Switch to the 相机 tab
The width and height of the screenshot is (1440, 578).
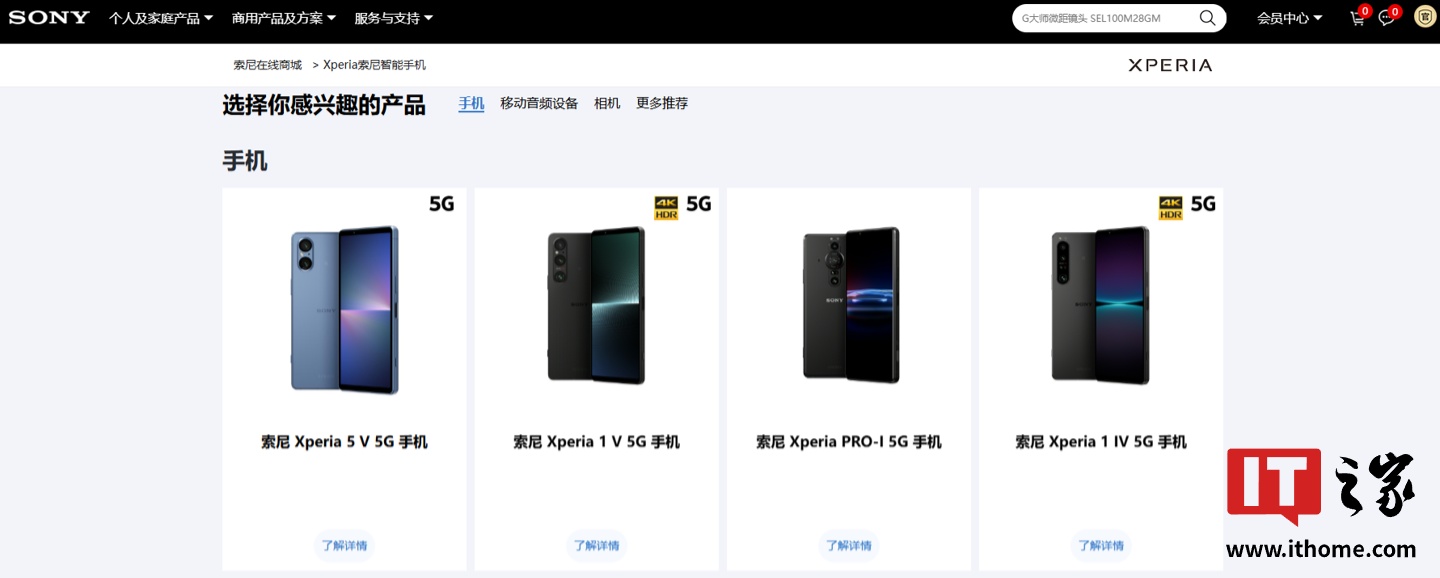[x=607, y=103]
